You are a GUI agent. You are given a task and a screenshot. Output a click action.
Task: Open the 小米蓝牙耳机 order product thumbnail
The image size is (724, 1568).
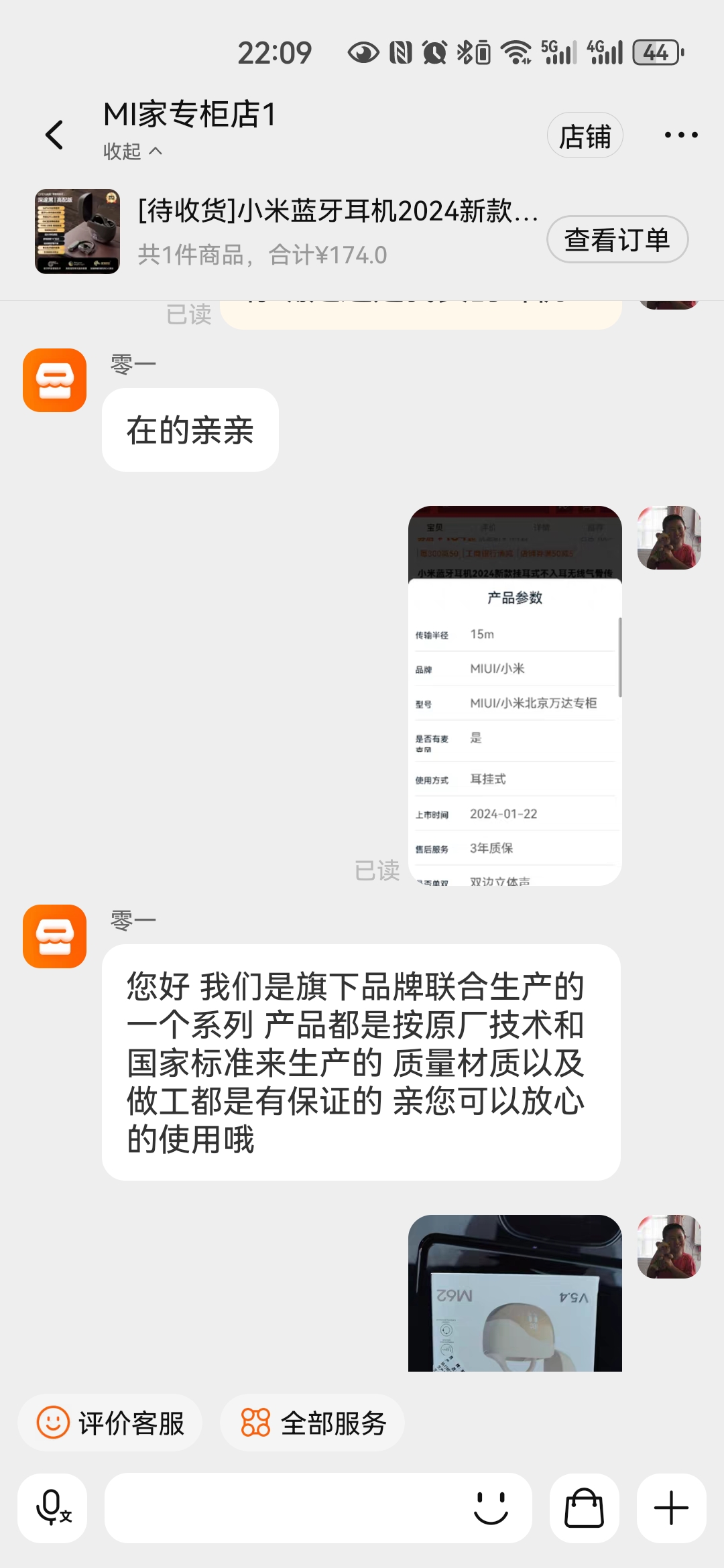coord(78,232)
